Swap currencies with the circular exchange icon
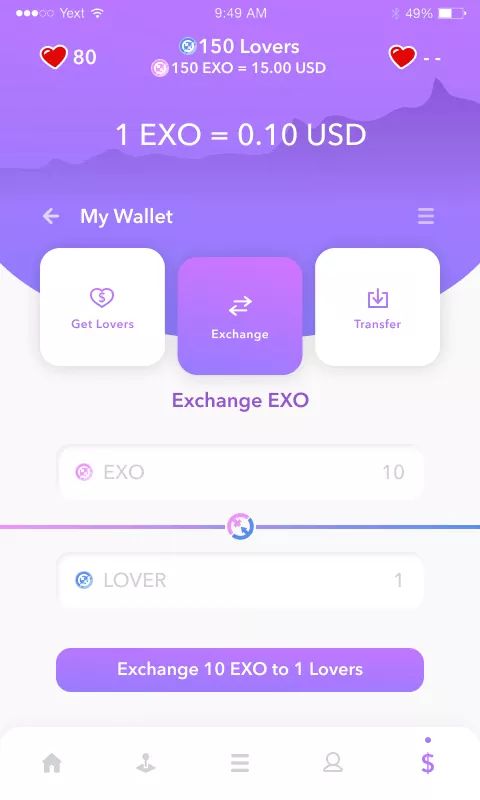 pyautogui.click(x=240, y=527)
